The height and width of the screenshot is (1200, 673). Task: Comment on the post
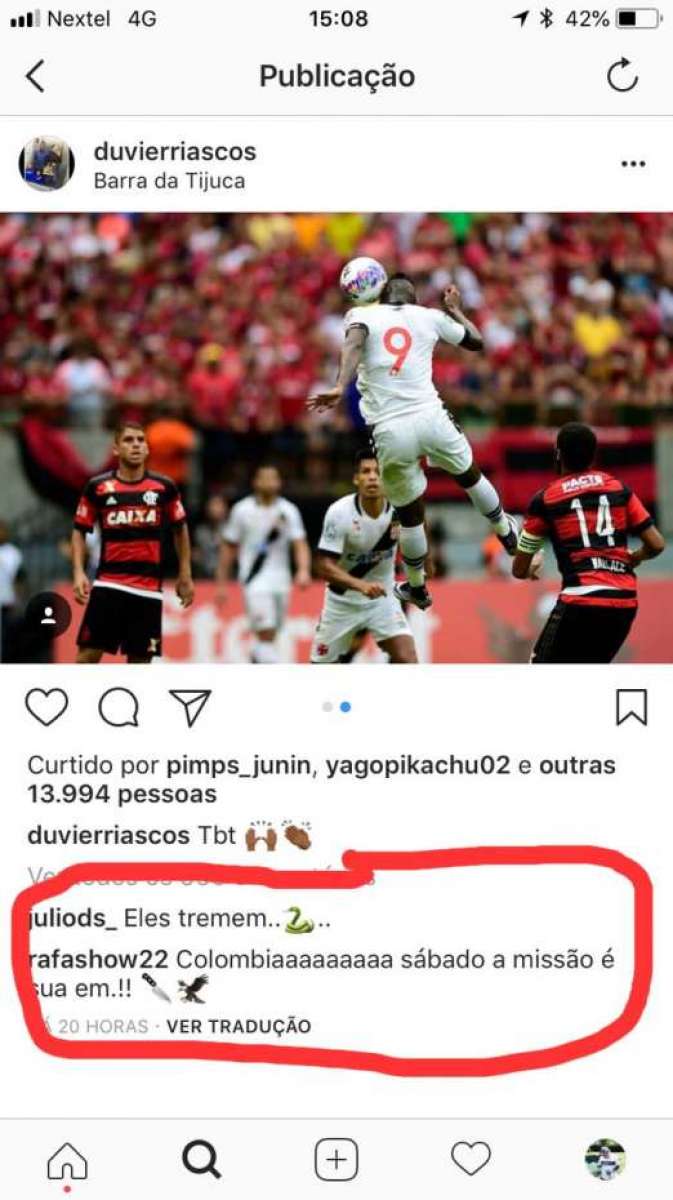pyautogui.click(x=118, y=707)
